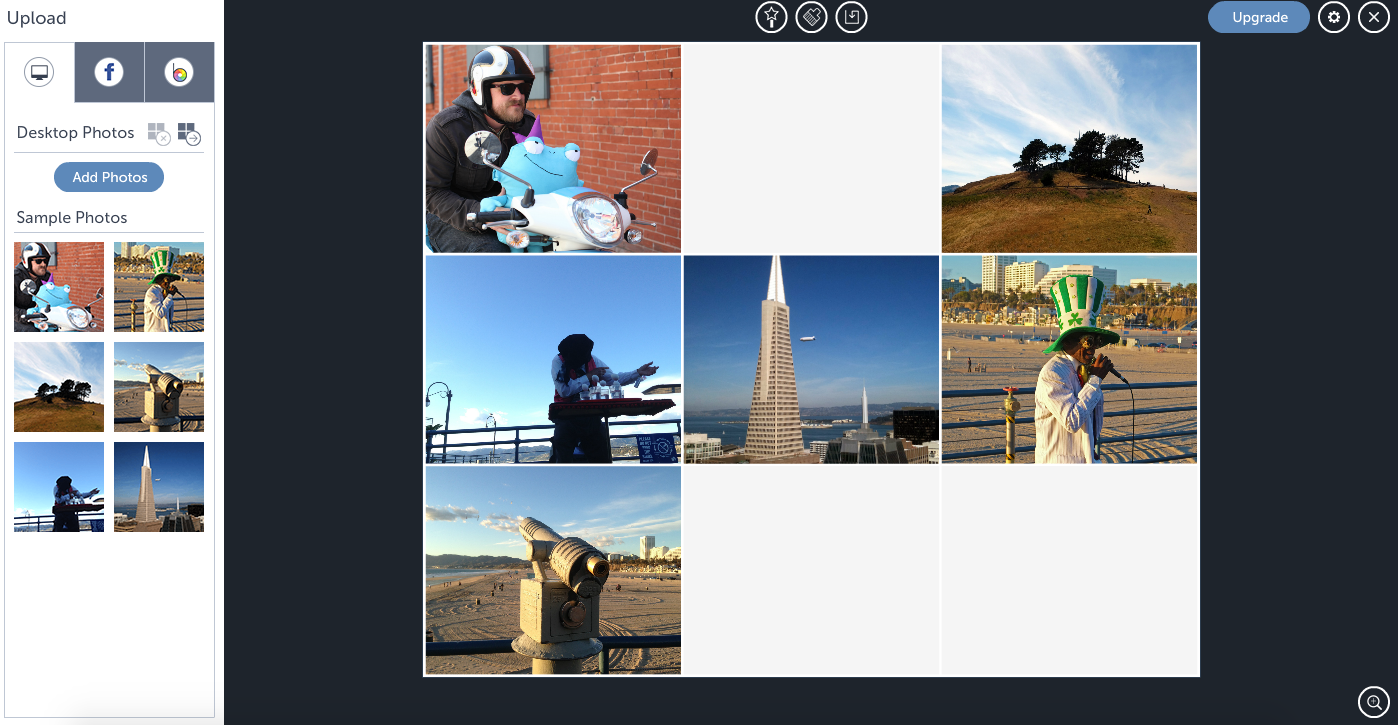Screen dimensions: 1398x725
Task: Tap the Add Photos button
Action: pos(109,177)
